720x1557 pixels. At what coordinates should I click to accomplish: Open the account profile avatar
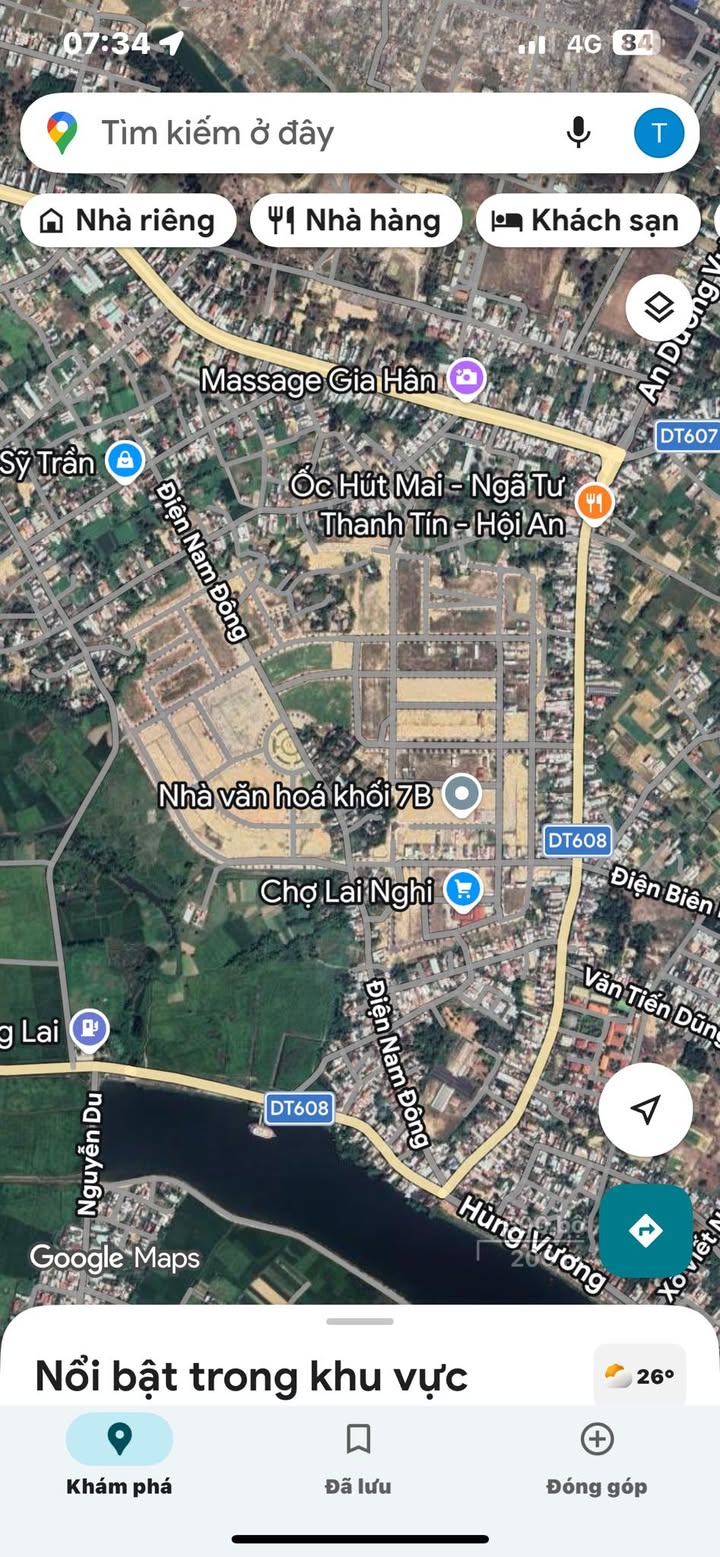click(659, 133)
